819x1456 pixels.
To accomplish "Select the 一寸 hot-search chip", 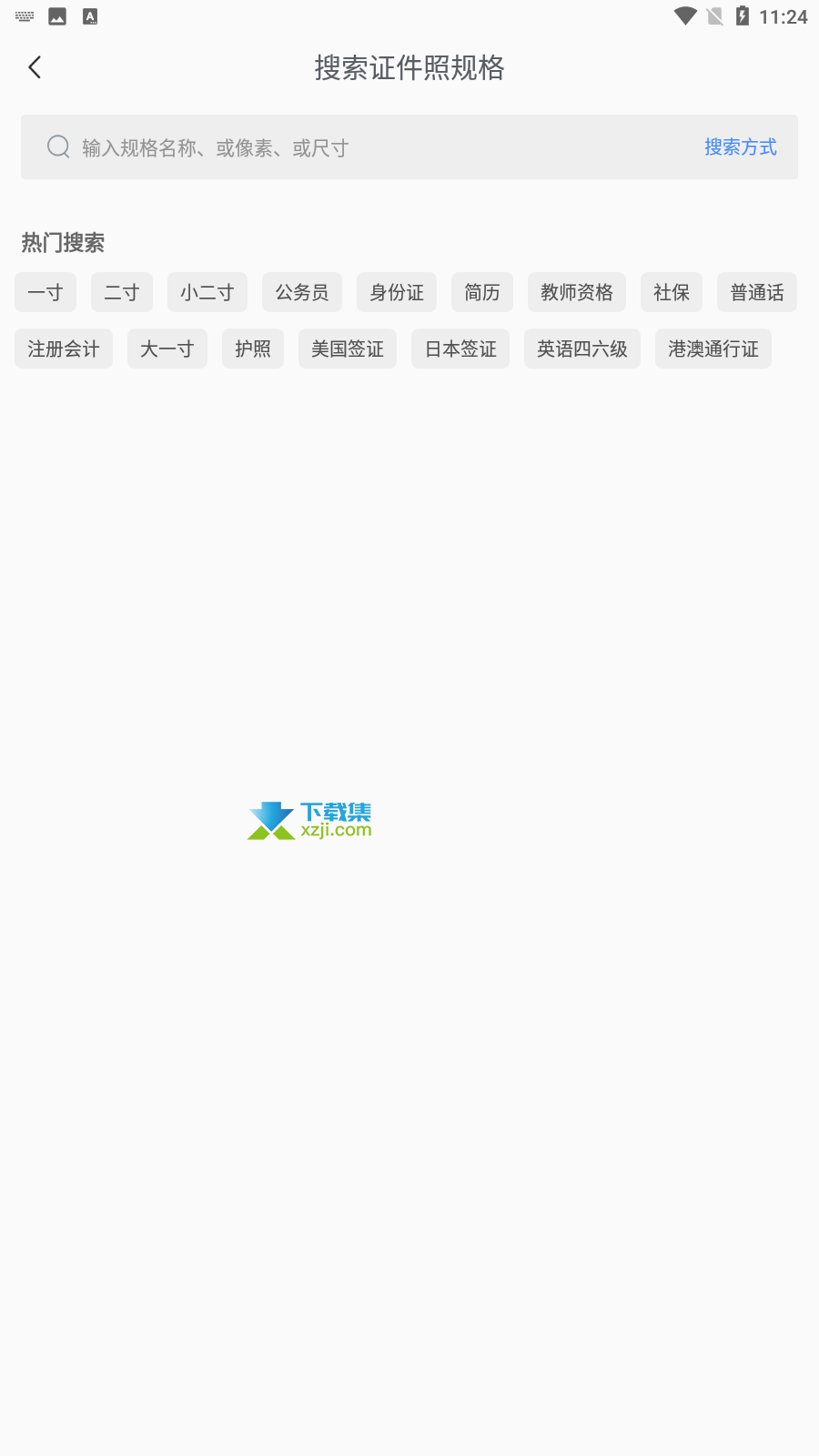I will click(x=45, y=292).
